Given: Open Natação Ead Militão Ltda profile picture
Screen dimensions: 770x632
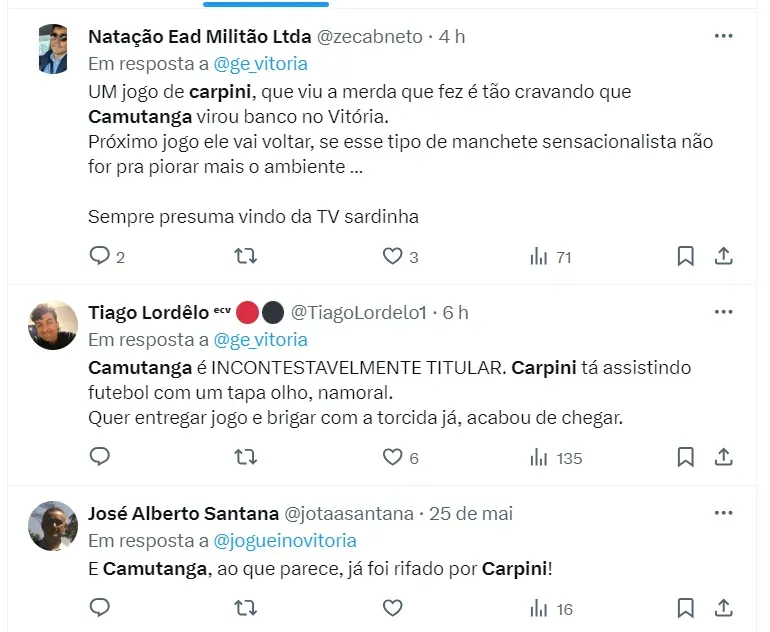Looking at the screenshot, I should (x=53, y=48).
